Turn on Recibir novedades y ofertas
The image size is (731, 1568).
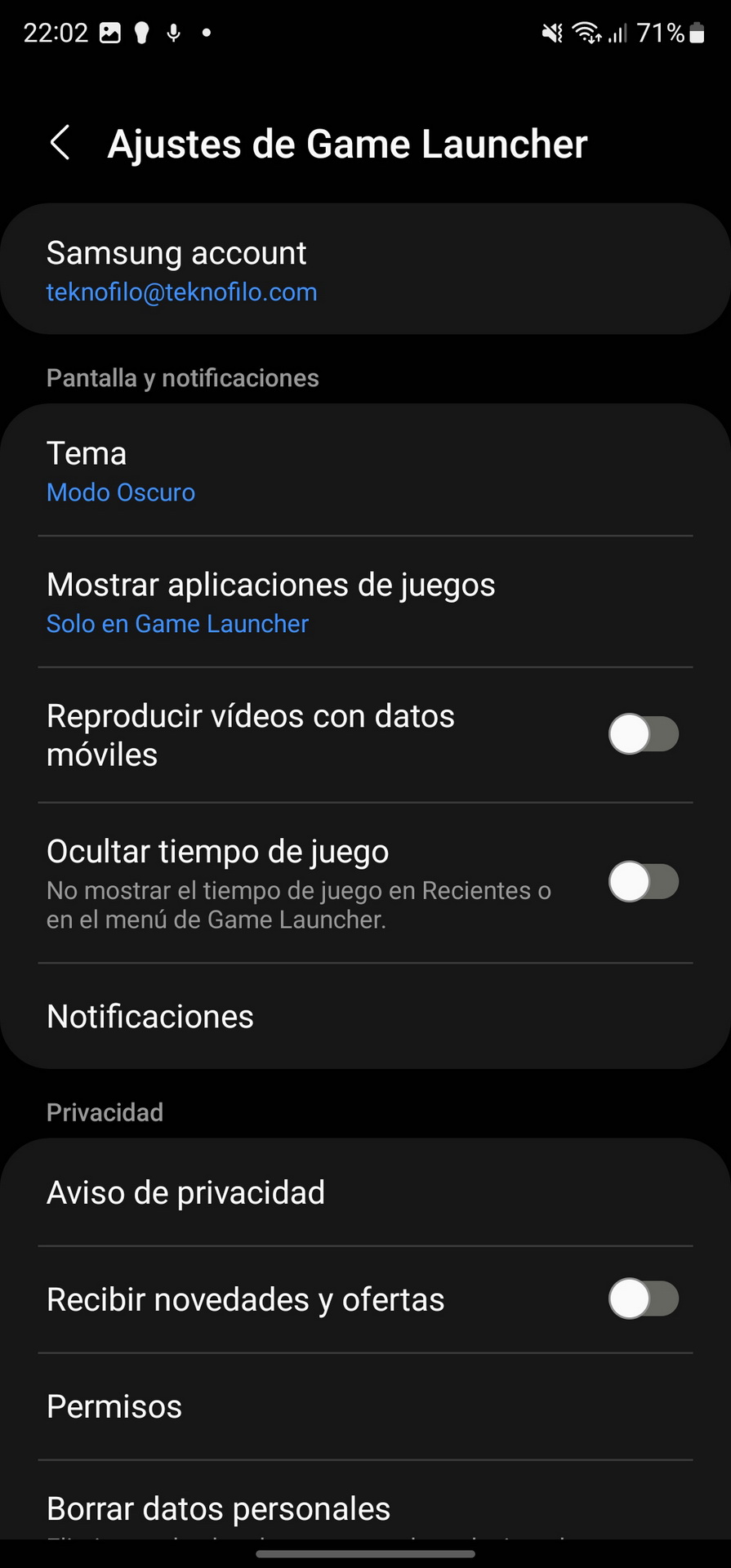(644, 1299)
